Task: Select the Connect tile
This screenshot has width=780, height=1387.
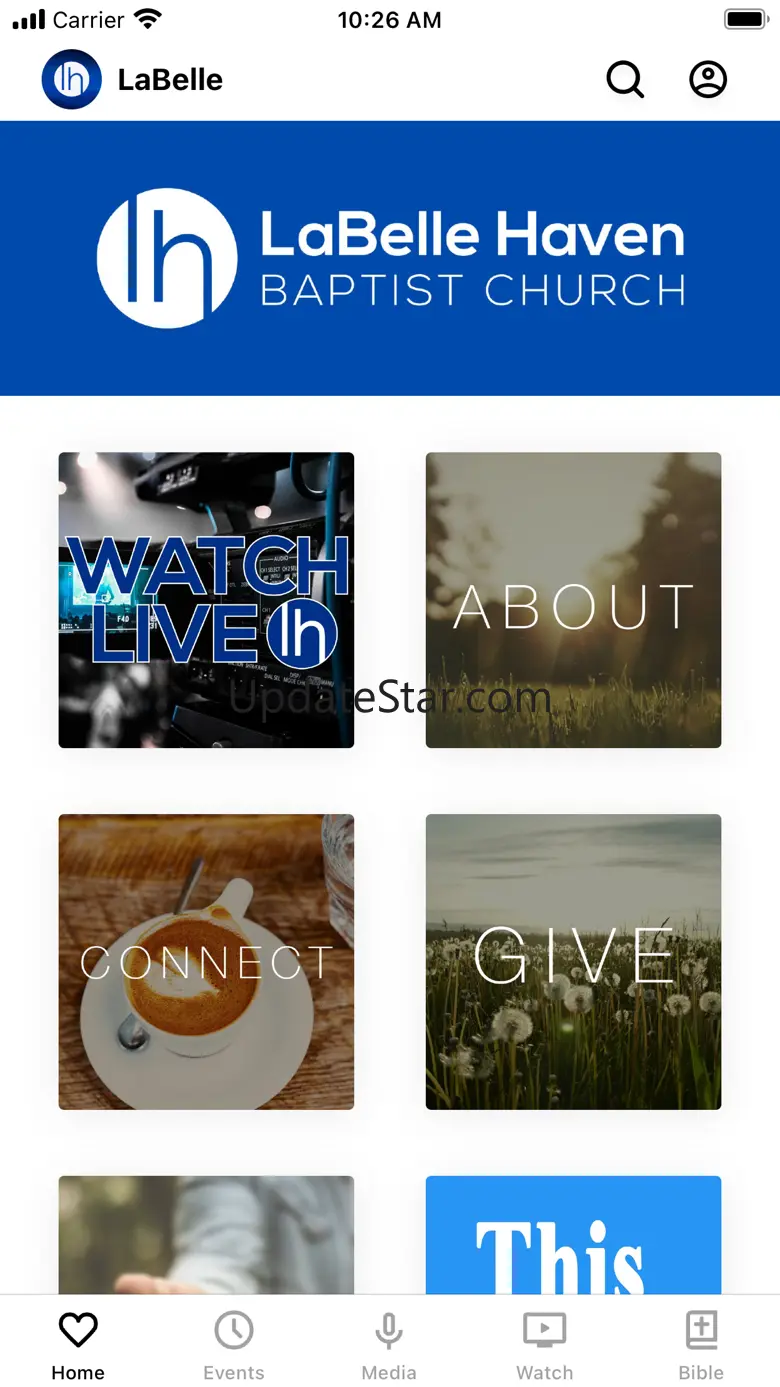Action: (206, 961)
